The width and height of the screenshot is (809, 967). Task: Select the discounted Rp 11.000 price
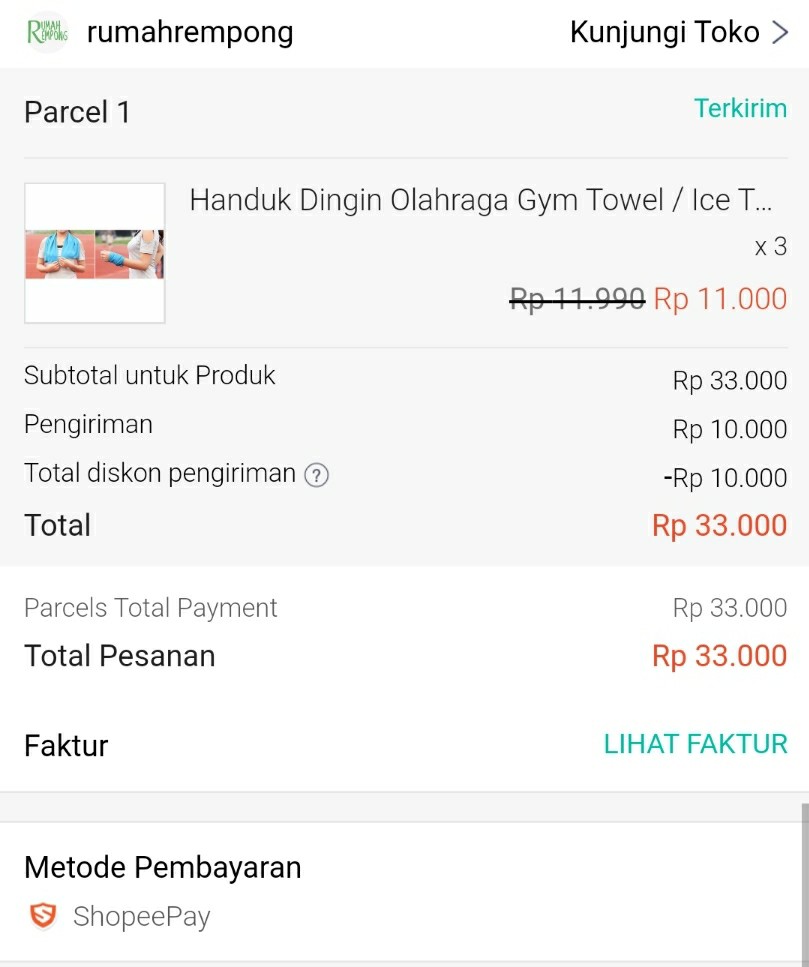pos(722,298)
